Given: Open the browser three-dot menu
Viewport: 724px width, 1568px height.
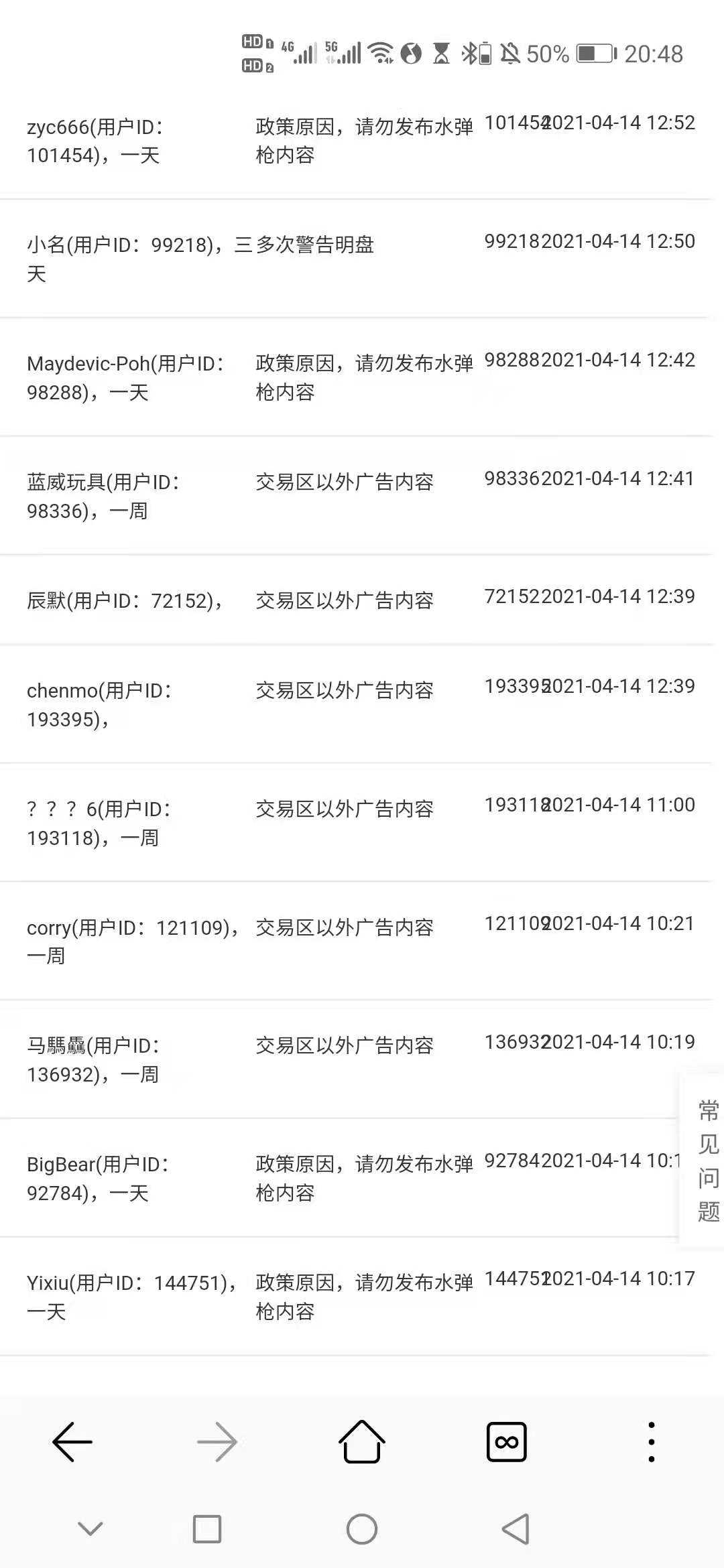Looking at the screenshot, I should tap(651, 1441).
